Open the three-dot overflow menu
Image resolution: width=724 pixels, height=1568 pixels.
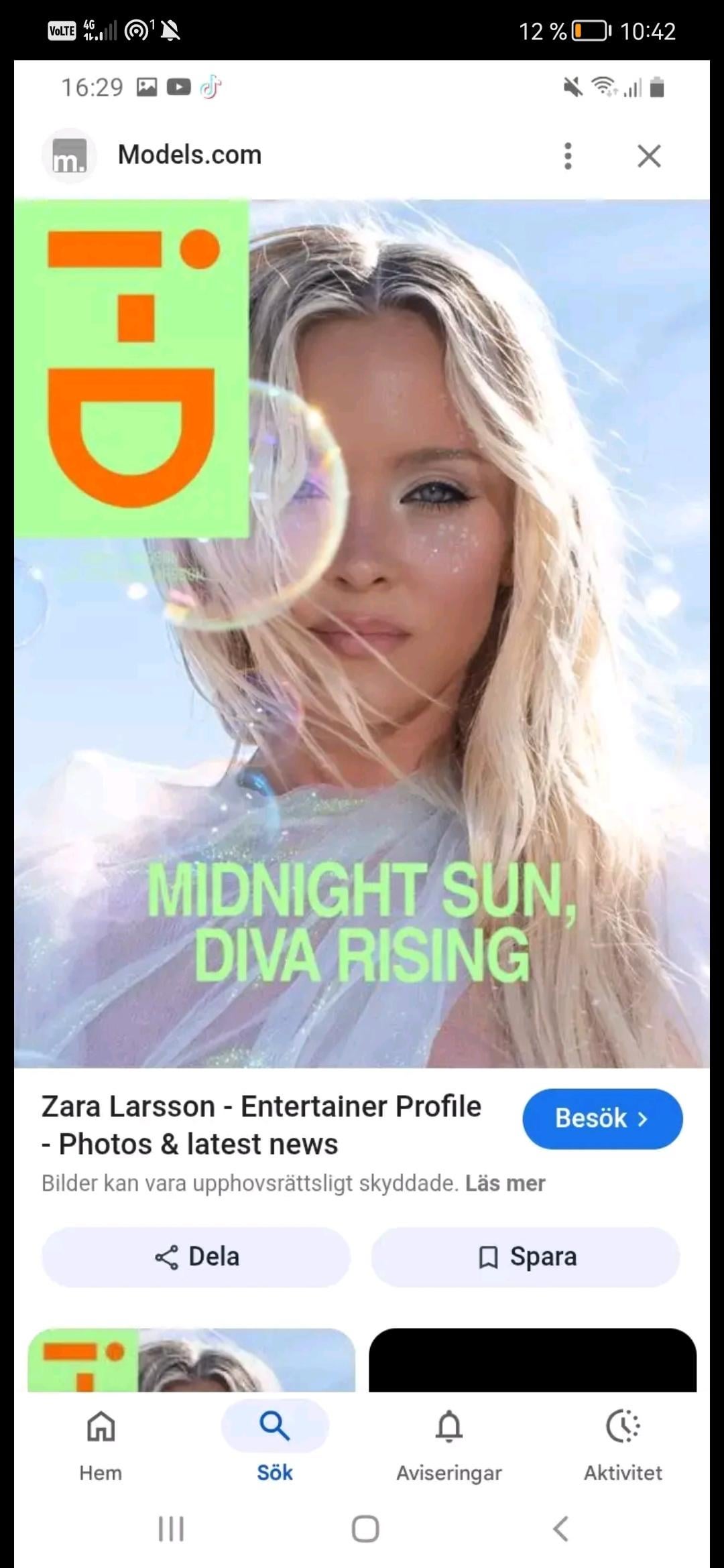pos(568,155)
